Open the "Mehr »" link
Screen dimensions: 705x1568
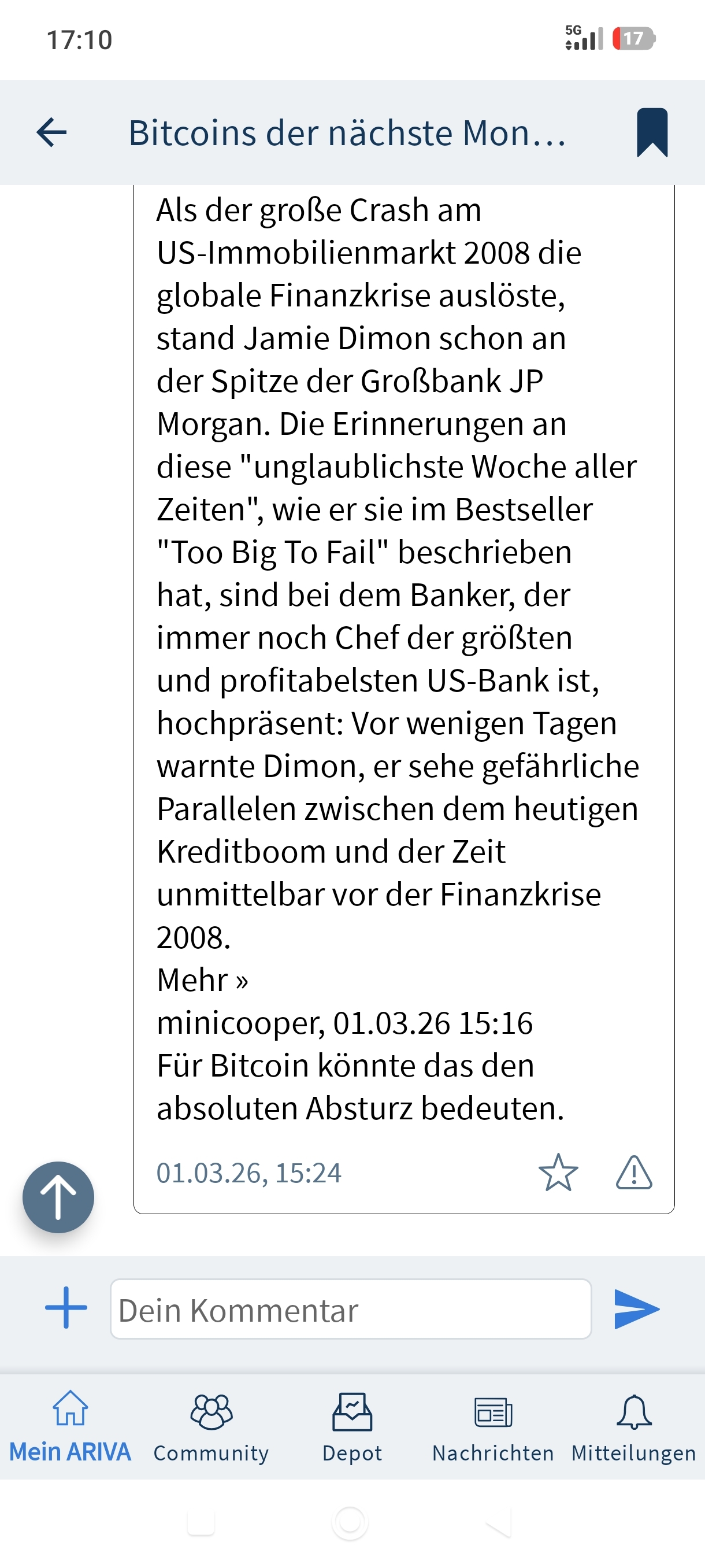coord(202,980)
